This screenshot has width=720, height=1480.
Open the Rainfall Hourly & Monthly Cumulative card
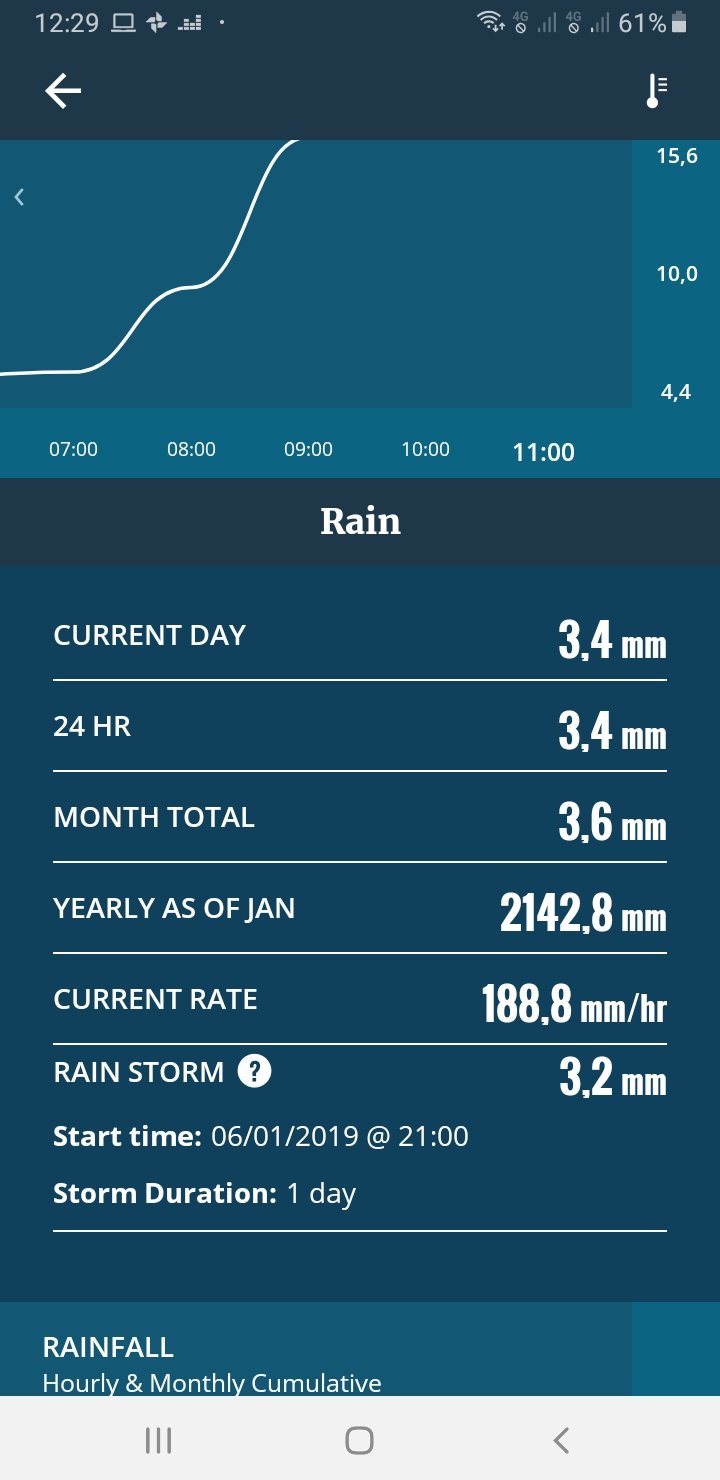coord(316,1348)
